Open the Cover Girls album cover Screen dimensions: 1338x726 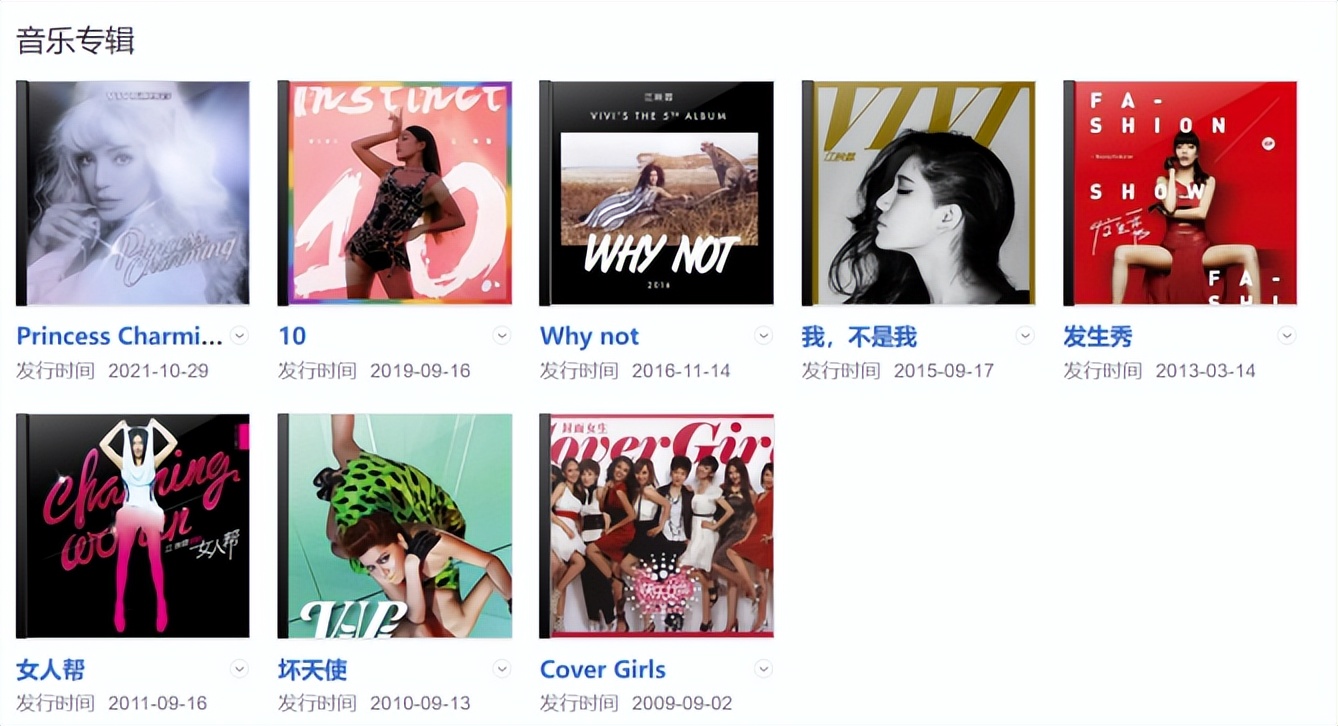coord(657,526)
